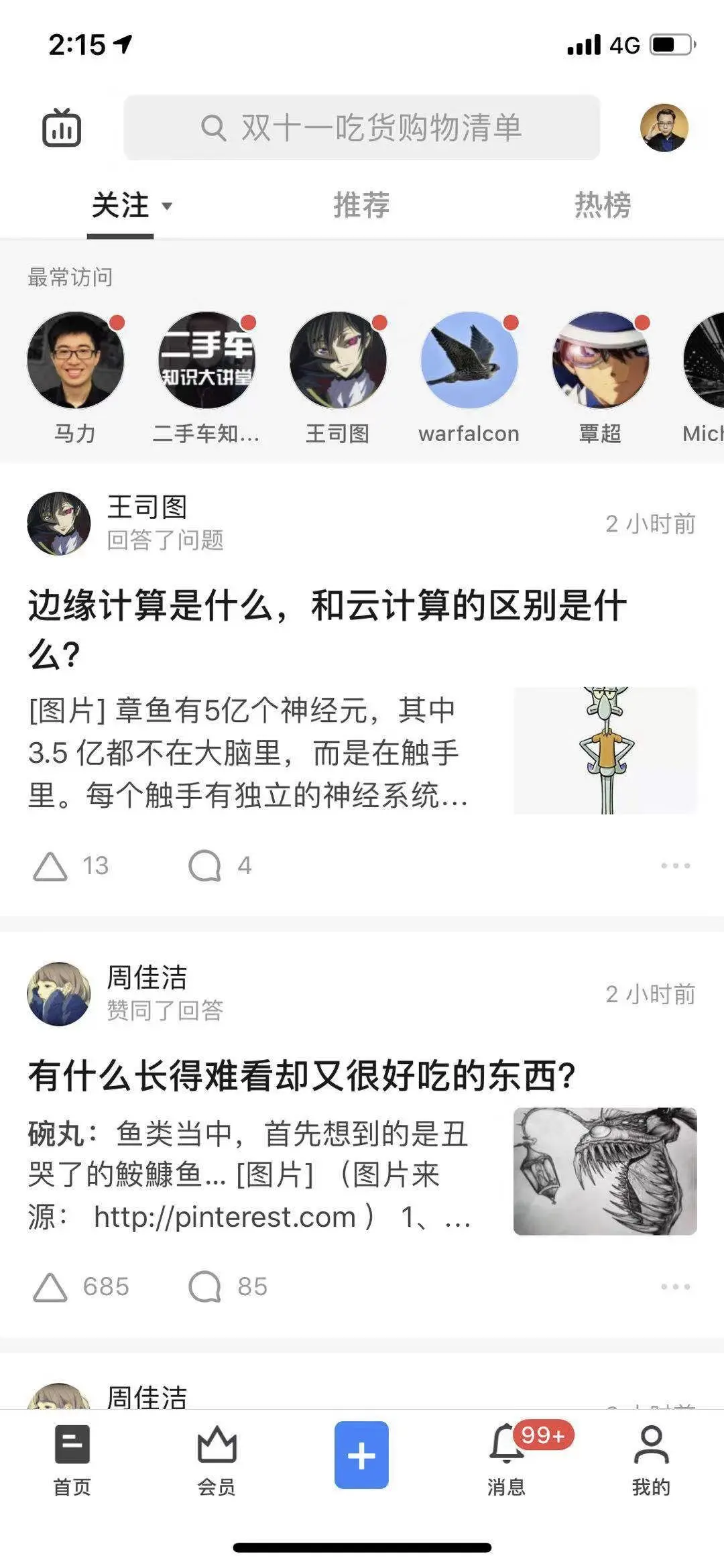Switch to the 热榜 tab

(603, 205)
